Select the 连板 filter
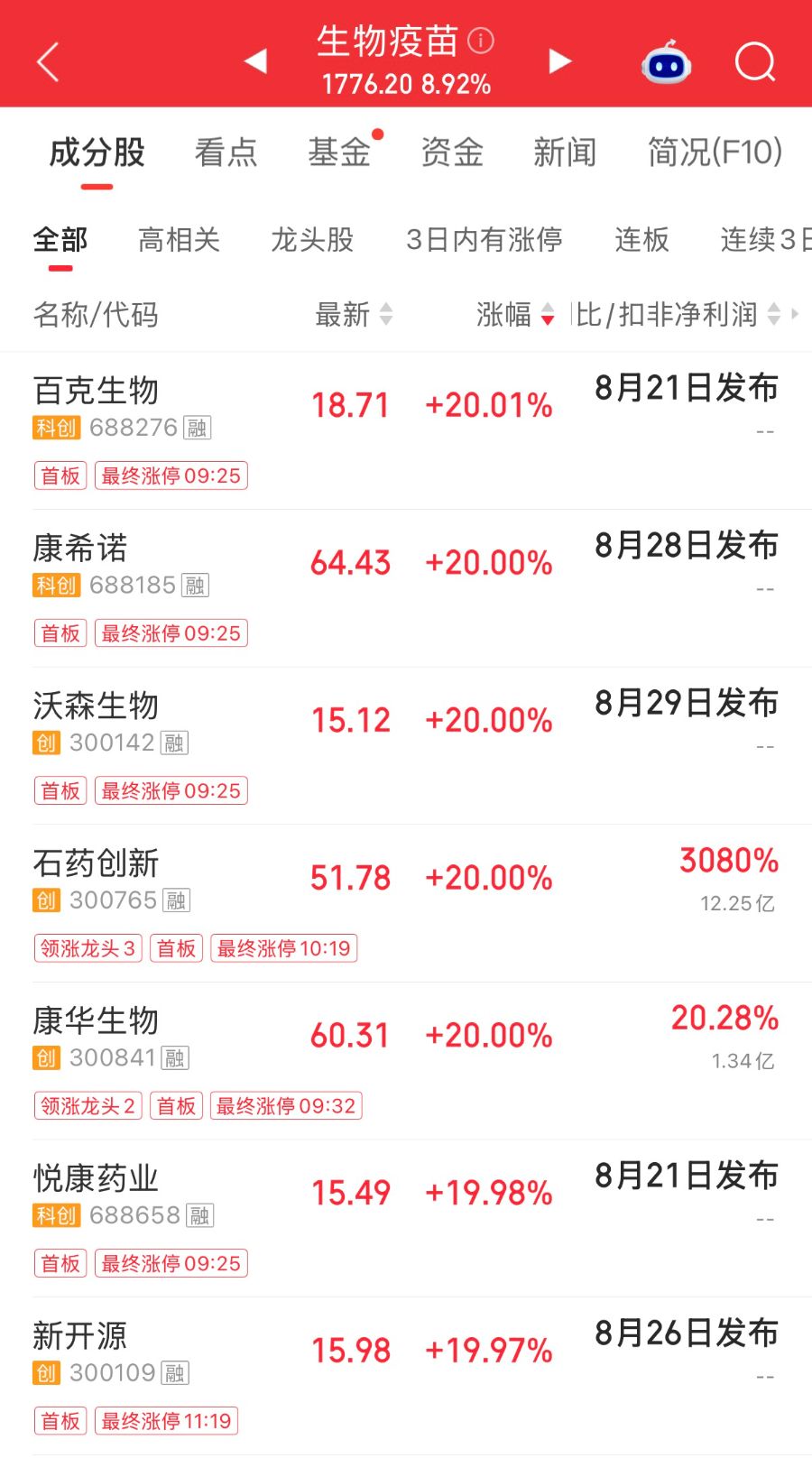812x1458 pixels. (x=642, y=240)
